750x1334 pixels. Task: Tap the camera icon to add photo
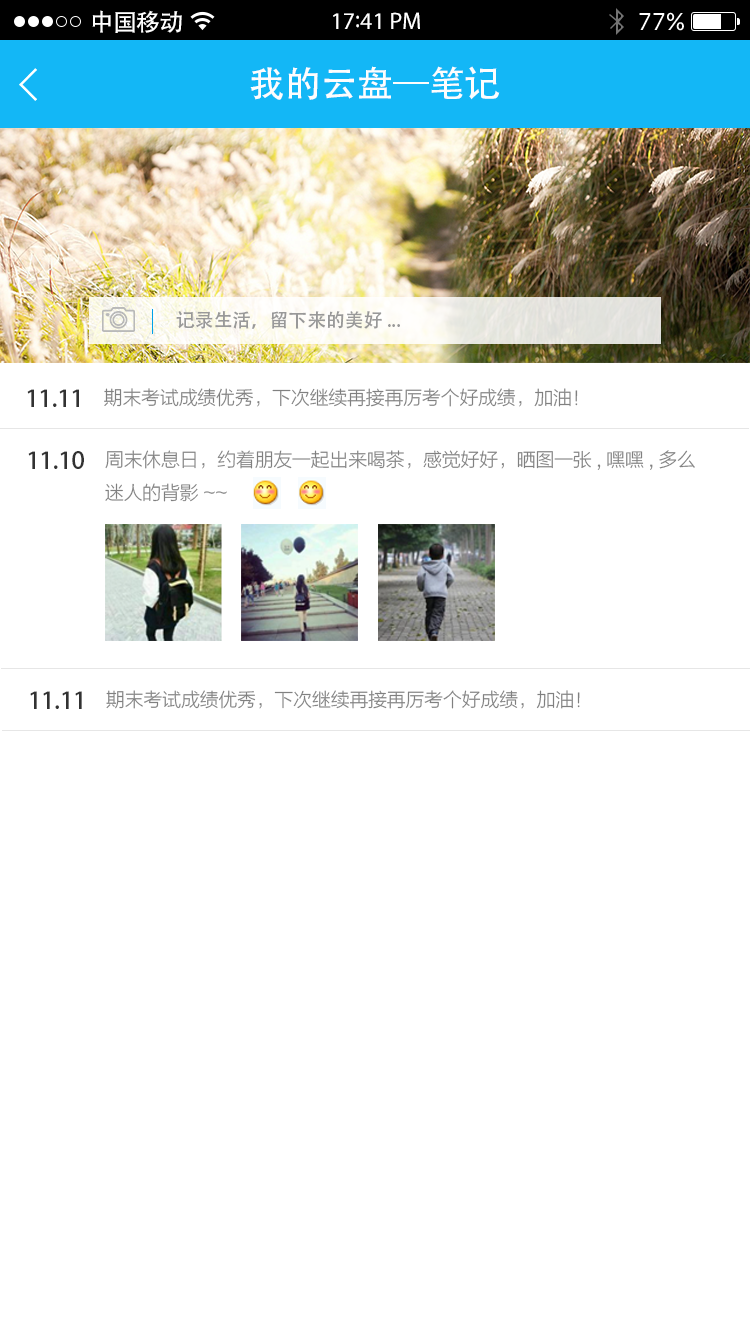click(118, 320)
